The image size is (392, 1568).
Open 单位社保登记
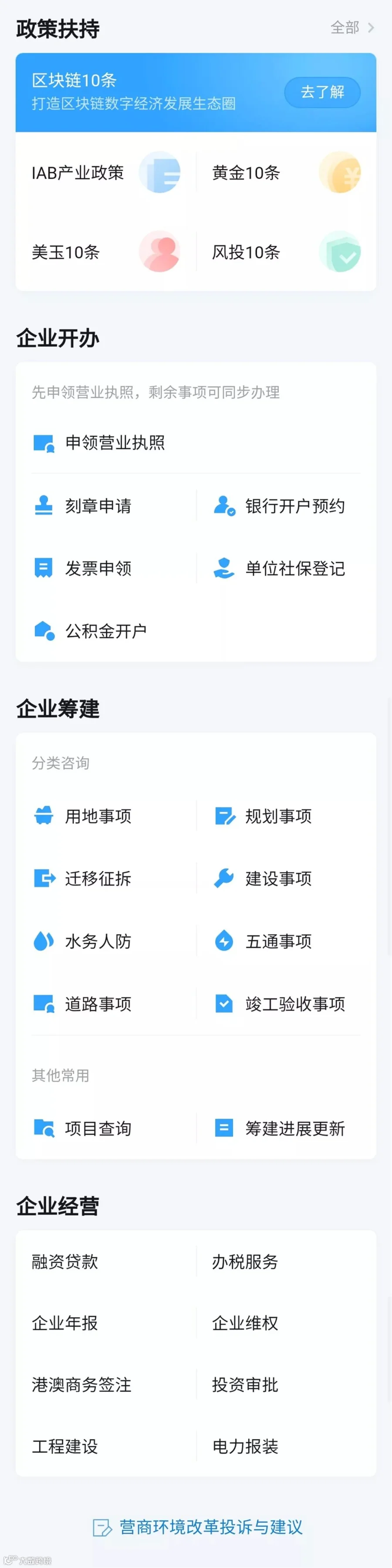tap(294, 569)
